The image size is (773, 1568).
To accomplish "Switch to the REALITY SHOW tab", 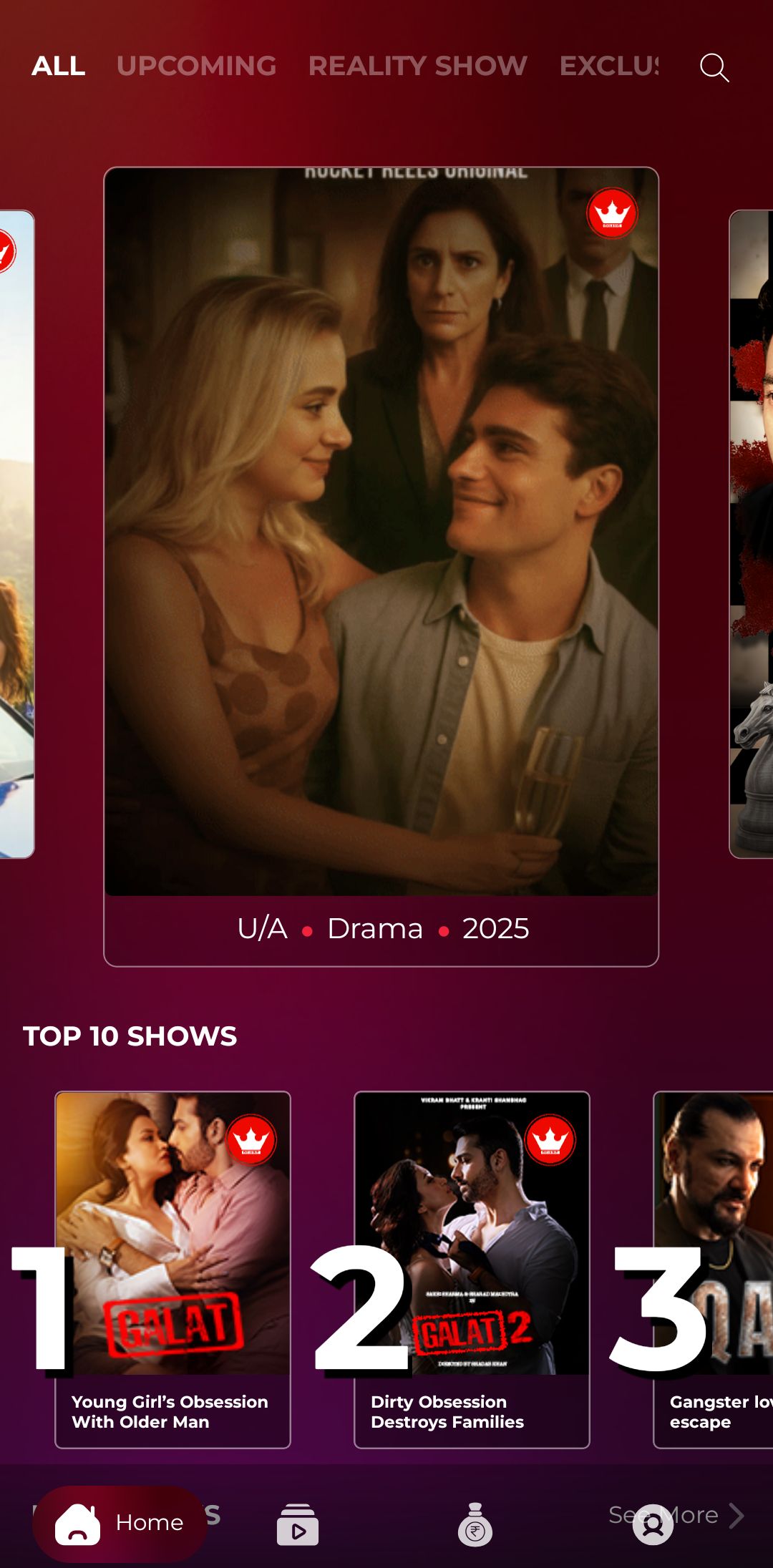I will point(417,67).
